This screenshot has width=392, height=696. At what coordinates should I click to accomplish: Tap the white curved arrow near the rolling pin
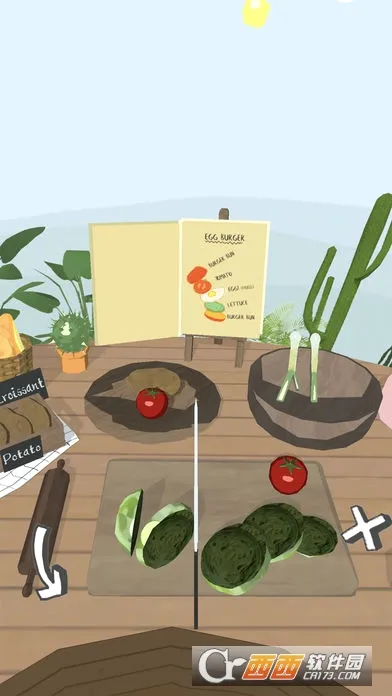(x=50, y=562)
